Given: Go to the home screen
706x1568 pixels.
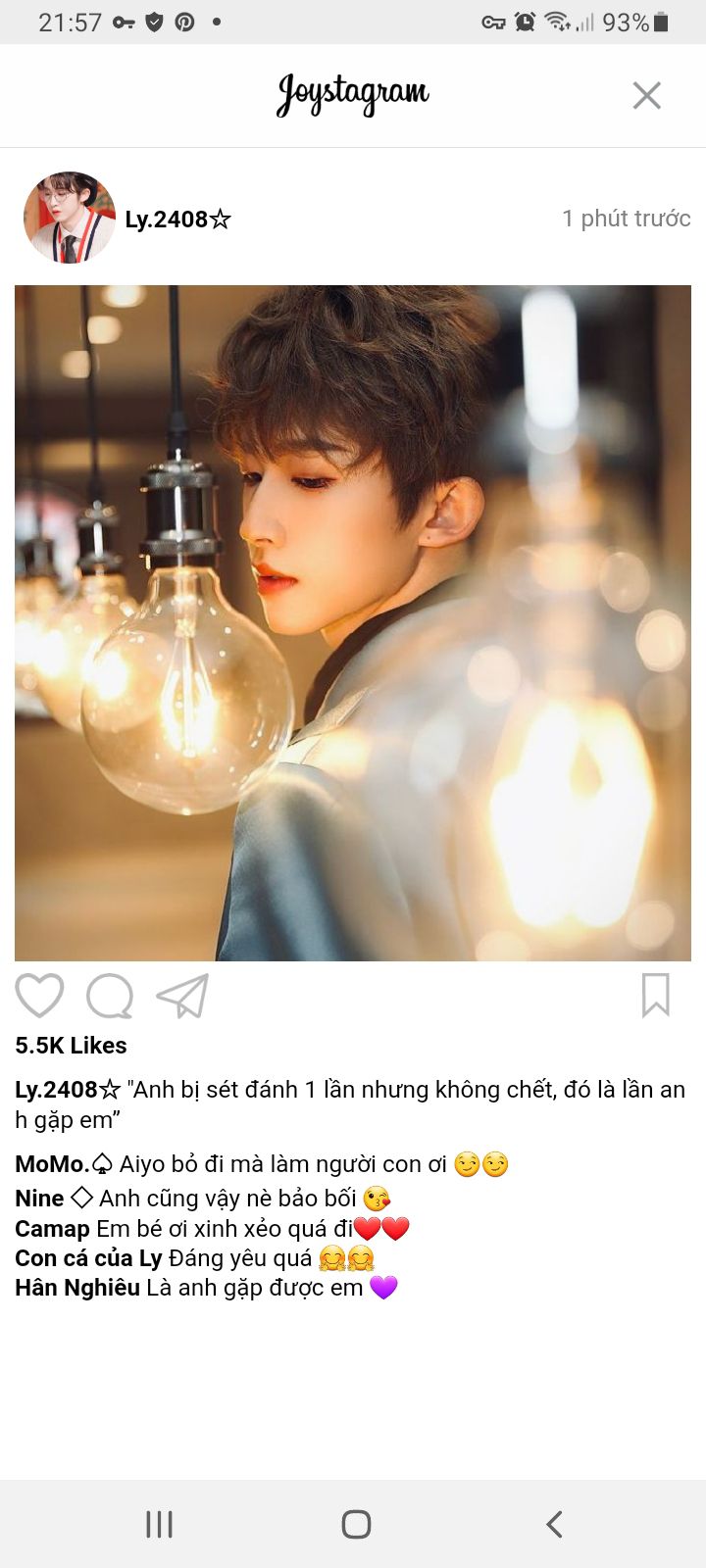Looking at the screenshot, I should [356, 1524].
